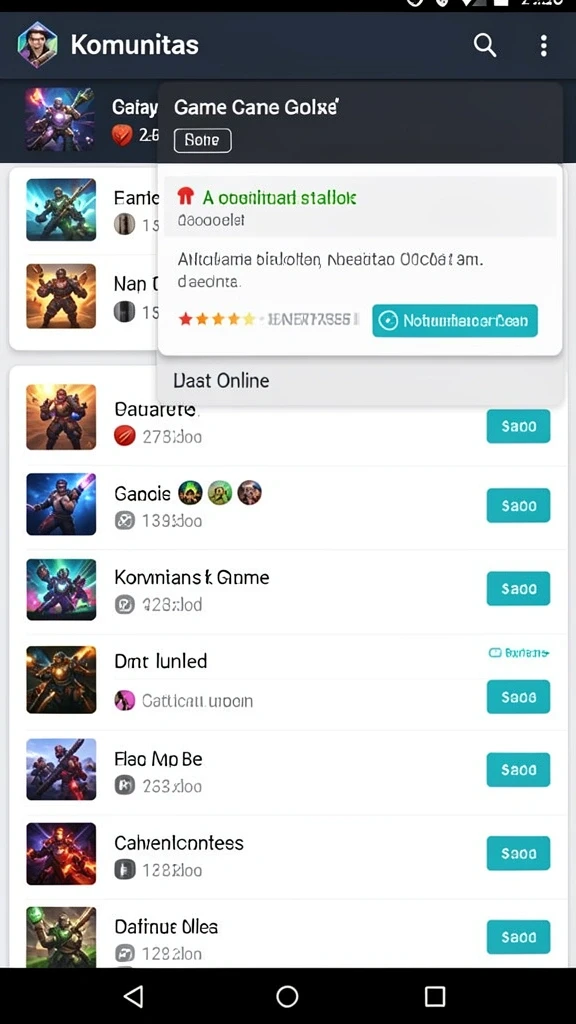Open the Kovmians k Gnme list row
This screenshot has height=1024, width=576.
click(287, 590)
